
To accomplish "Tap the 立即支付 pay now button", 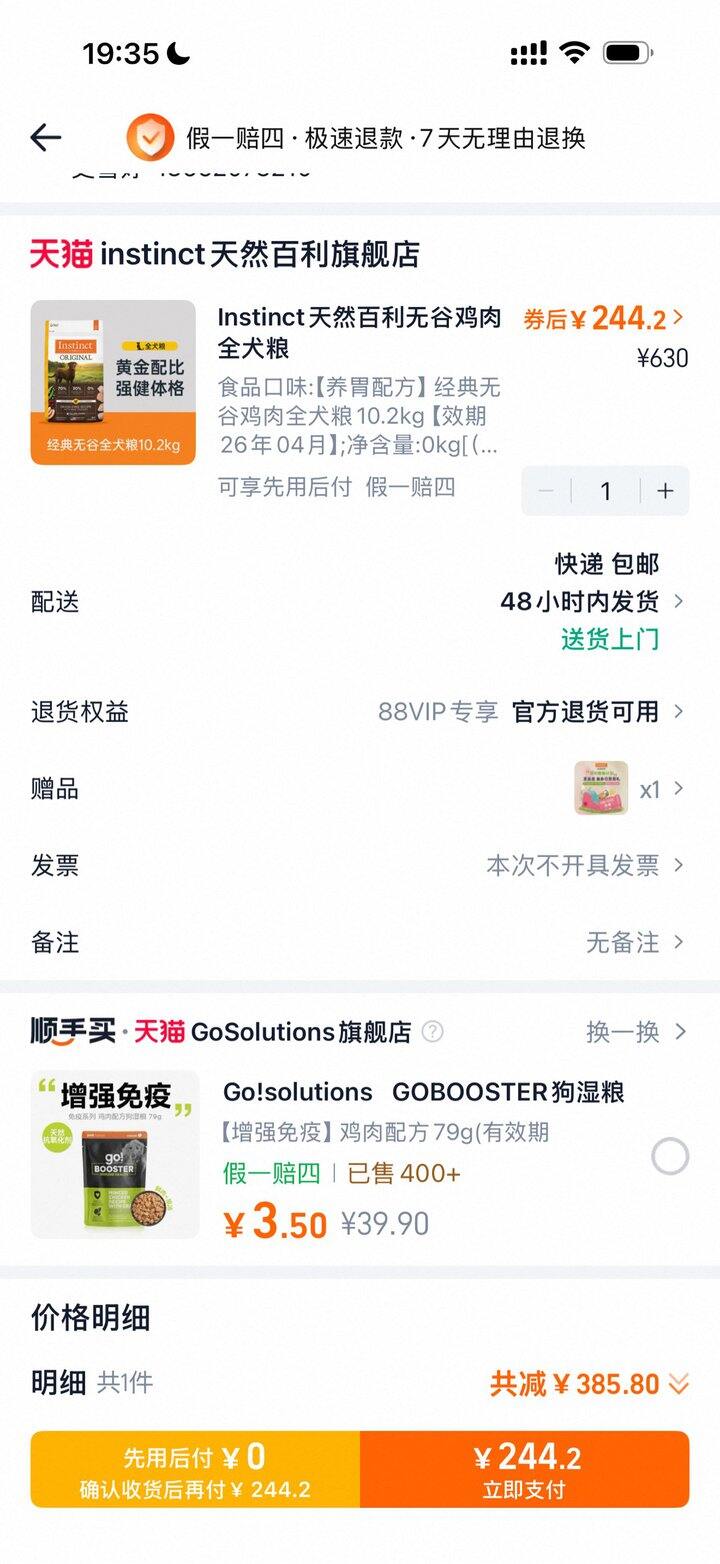I will [525, 1470].
